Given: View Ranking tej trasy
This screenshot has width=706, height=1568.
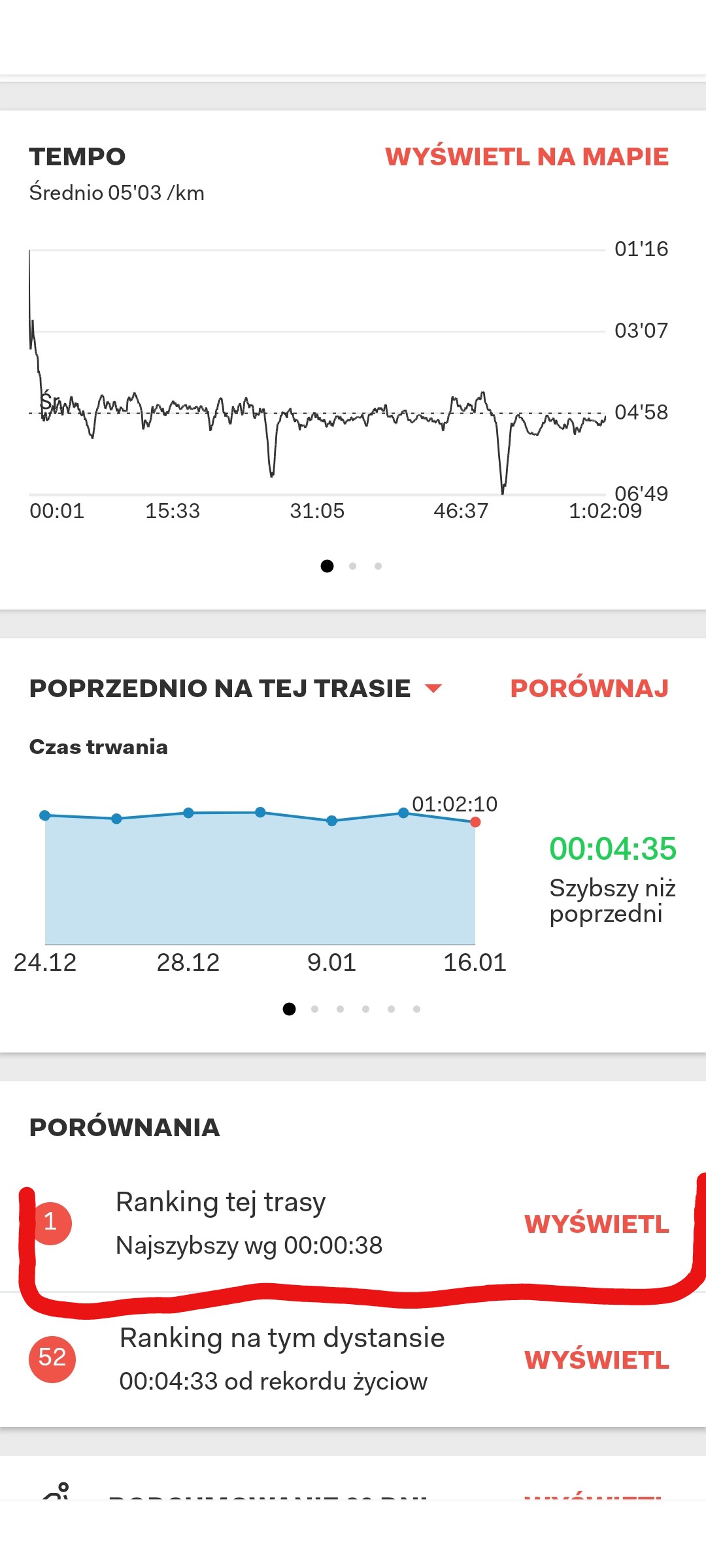Looking at the screenshot, I should (x=596, y=1224).
